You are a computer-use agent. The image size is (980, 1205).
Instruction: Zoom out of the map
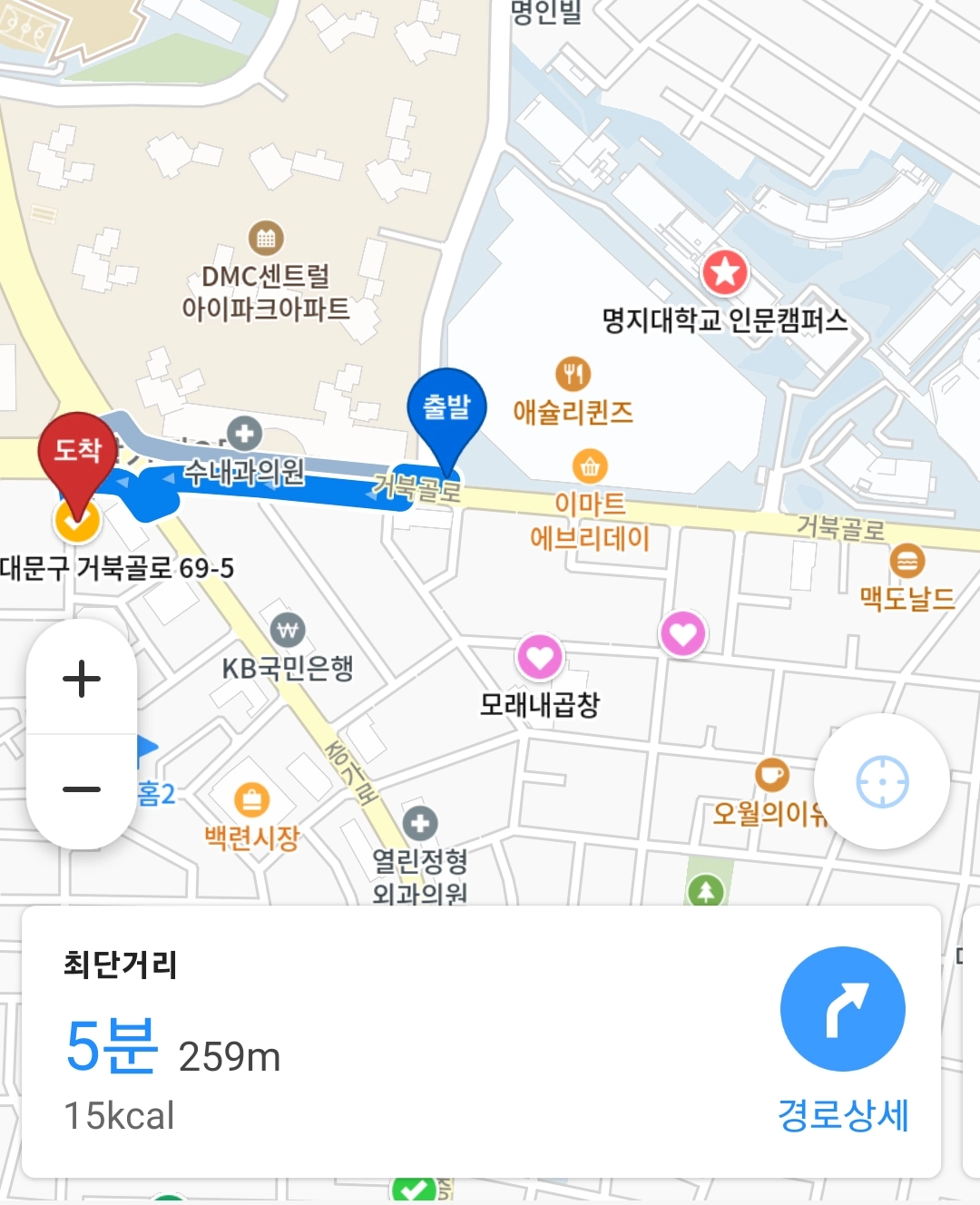[82, 789]
